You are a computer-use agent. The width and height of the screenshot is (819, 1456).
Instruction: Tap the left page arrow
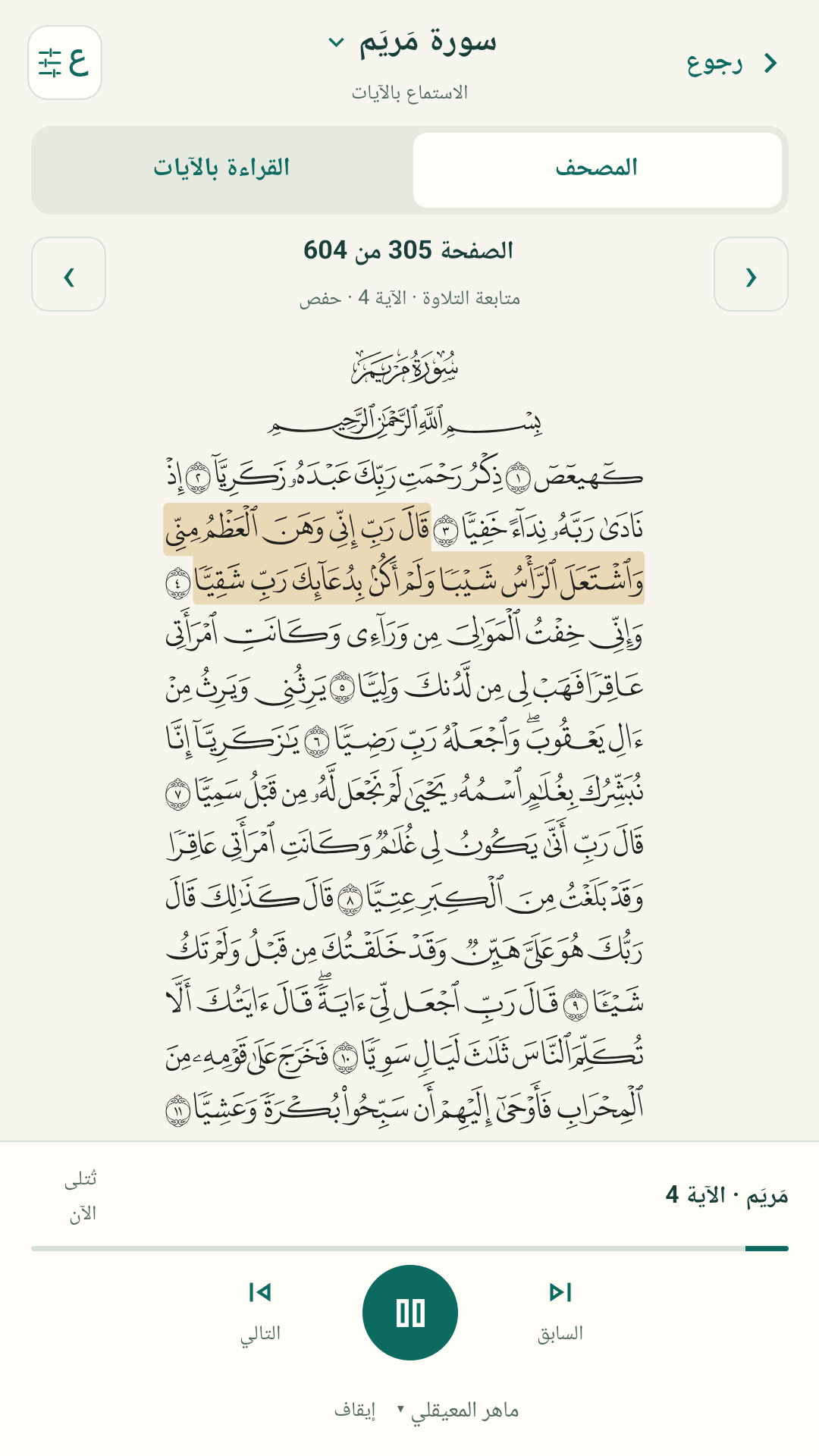(68, 275)
